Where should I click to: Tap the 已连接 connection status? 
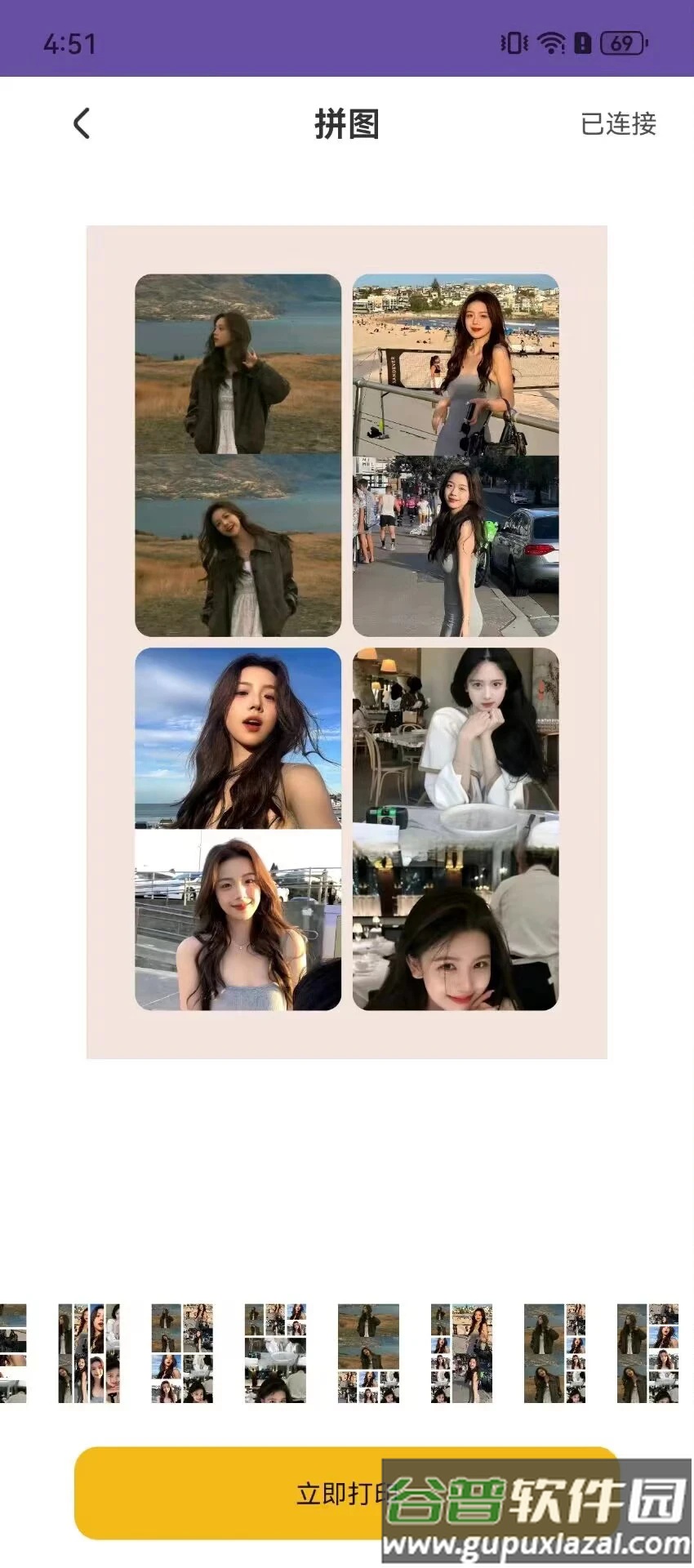pyautogui.click(x=618, y=124)
